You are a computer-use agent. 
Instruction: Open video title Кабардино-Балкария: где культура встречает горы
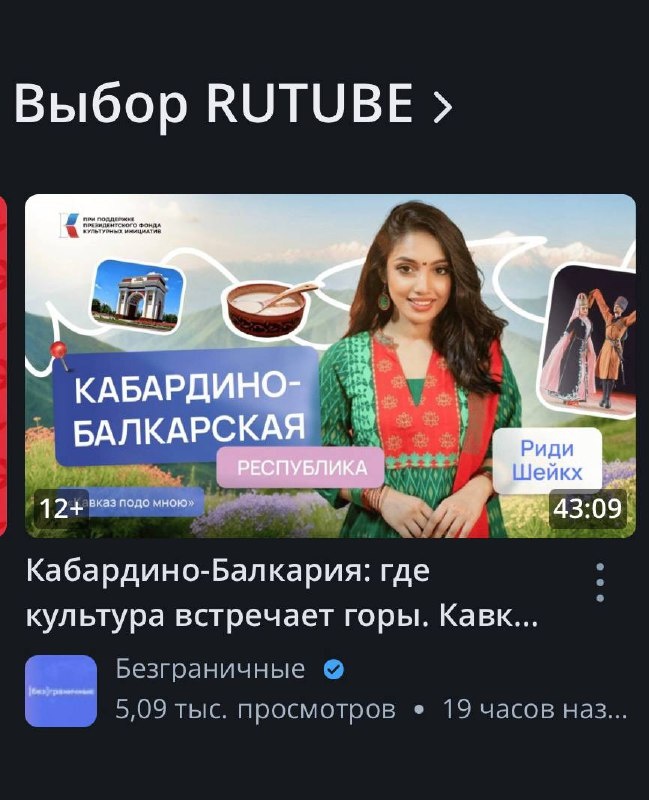(282, 594)
